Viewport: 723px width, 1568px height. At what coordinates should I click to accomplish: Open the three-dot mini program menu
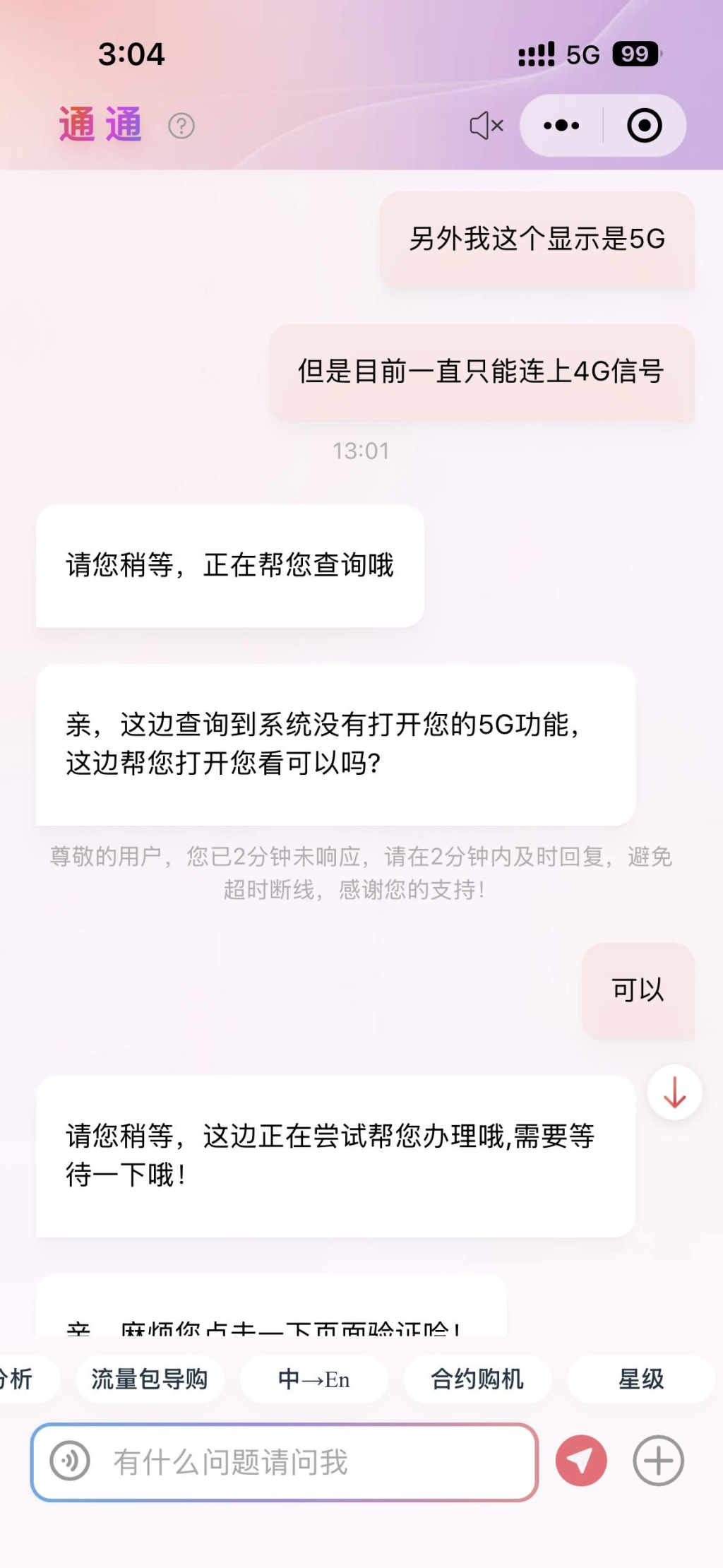click(561, 126)
